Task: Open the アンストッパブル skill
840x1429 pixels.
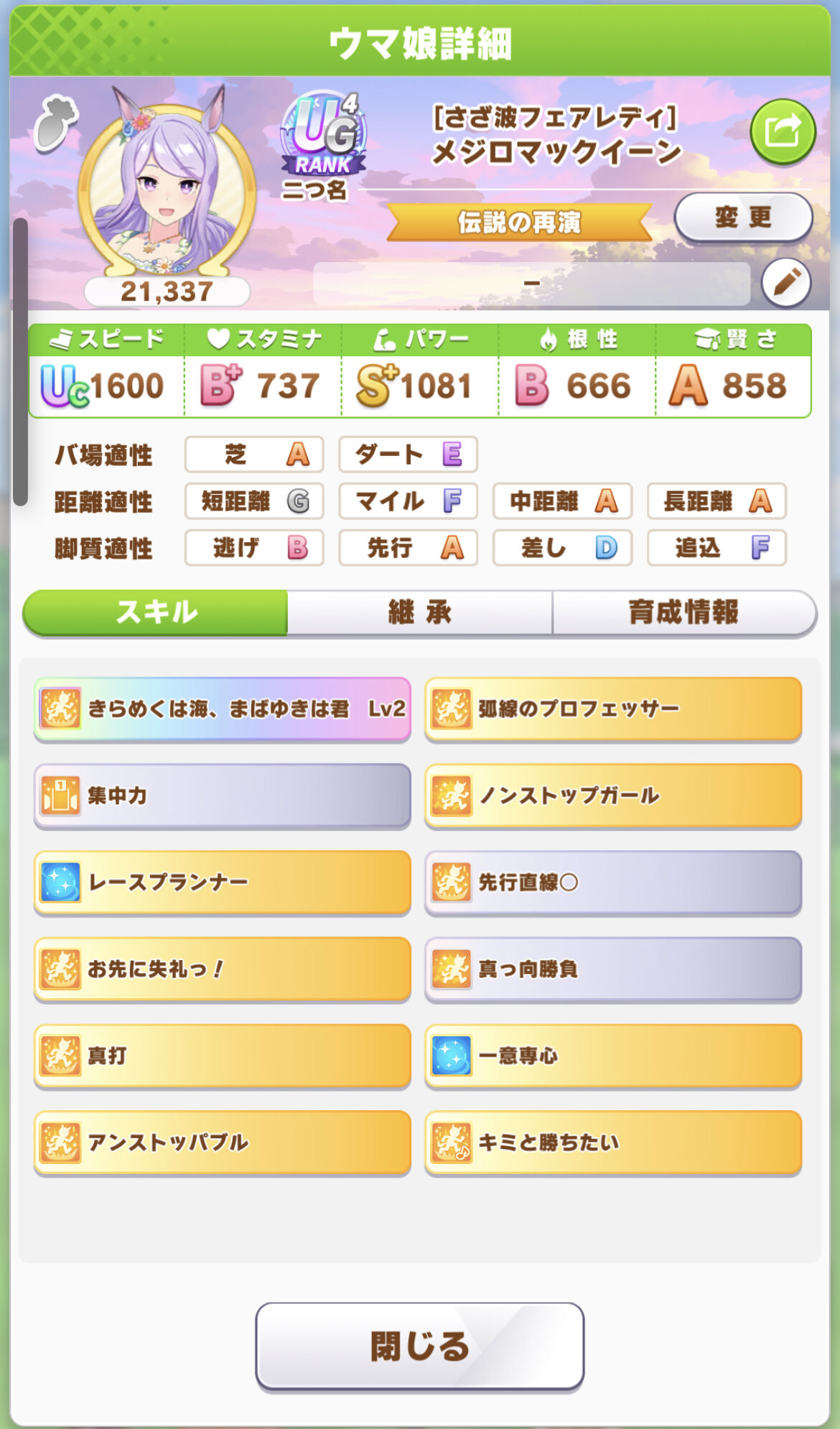Action: point(223,1142)
